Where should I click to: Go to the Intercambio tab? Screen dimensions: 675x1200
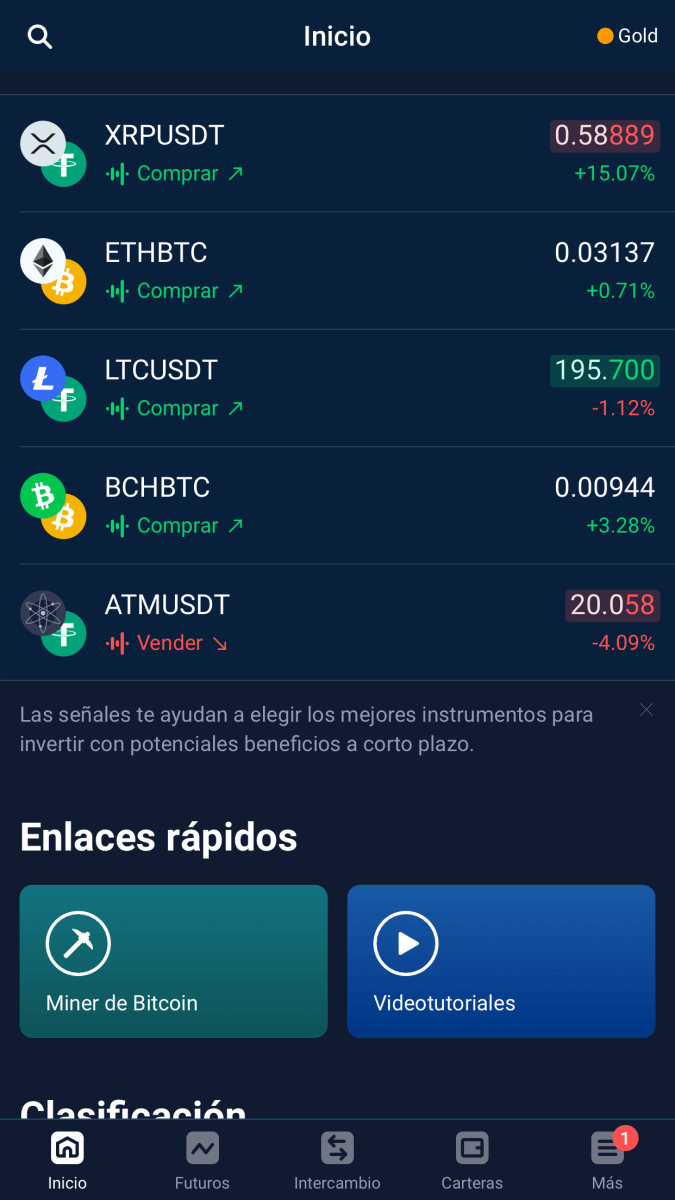(337, 1160)
